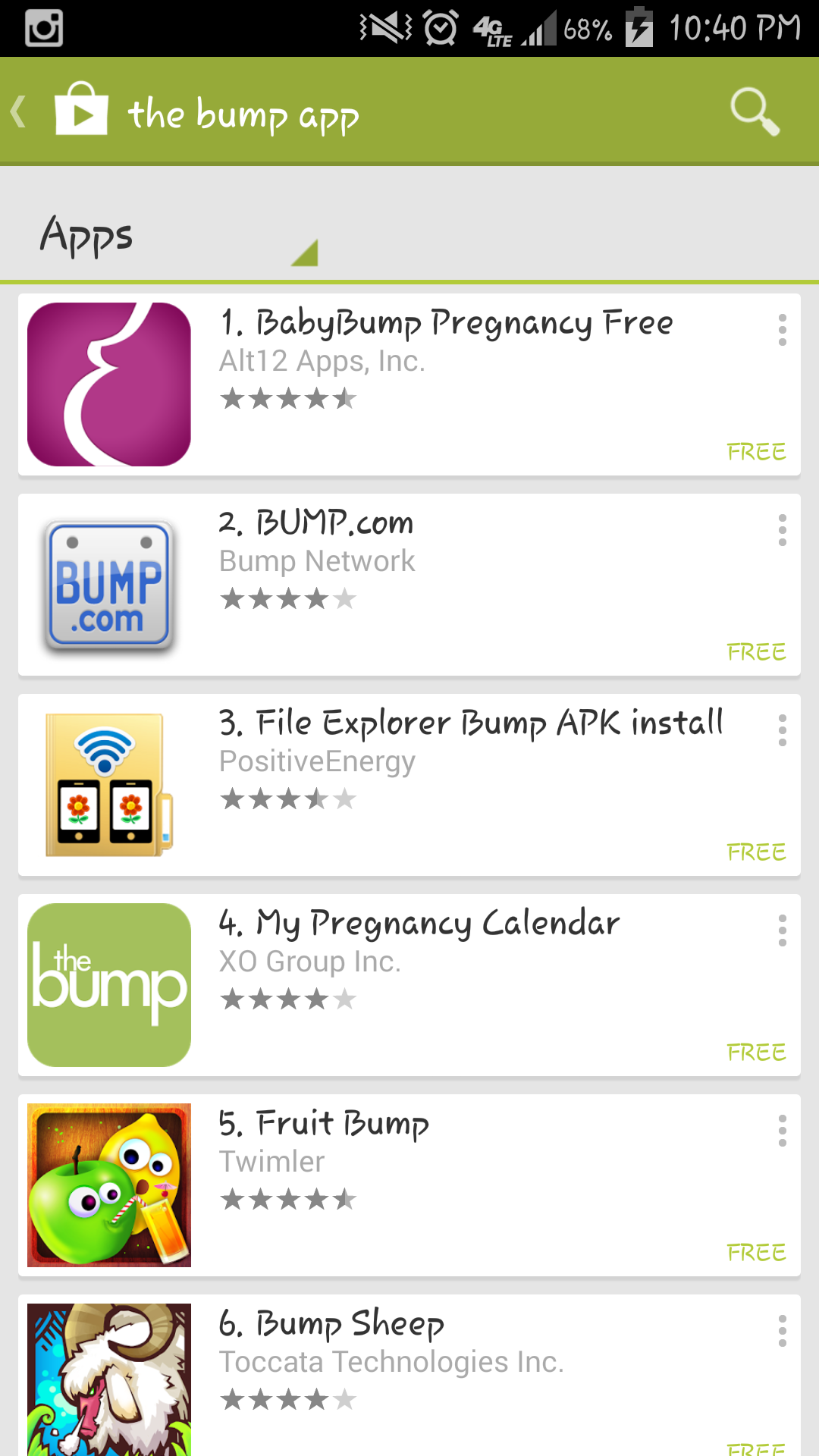819x1456 pixels.
Task: Show options menu for BUMP.com
Action: [x=782, y=530]
